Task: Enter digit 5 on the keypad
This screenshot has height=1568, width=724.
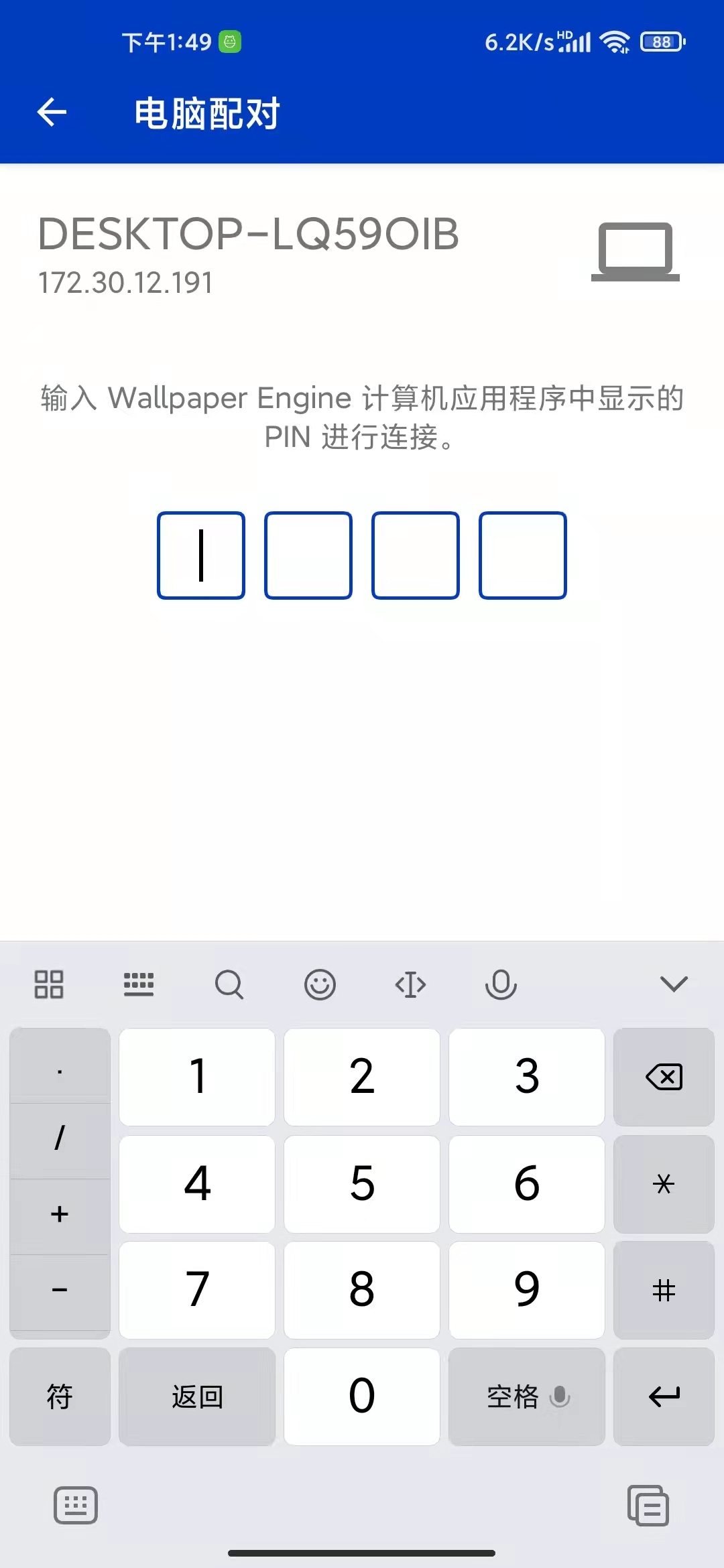Action: pyautogui.click(x=362, y=1184)
